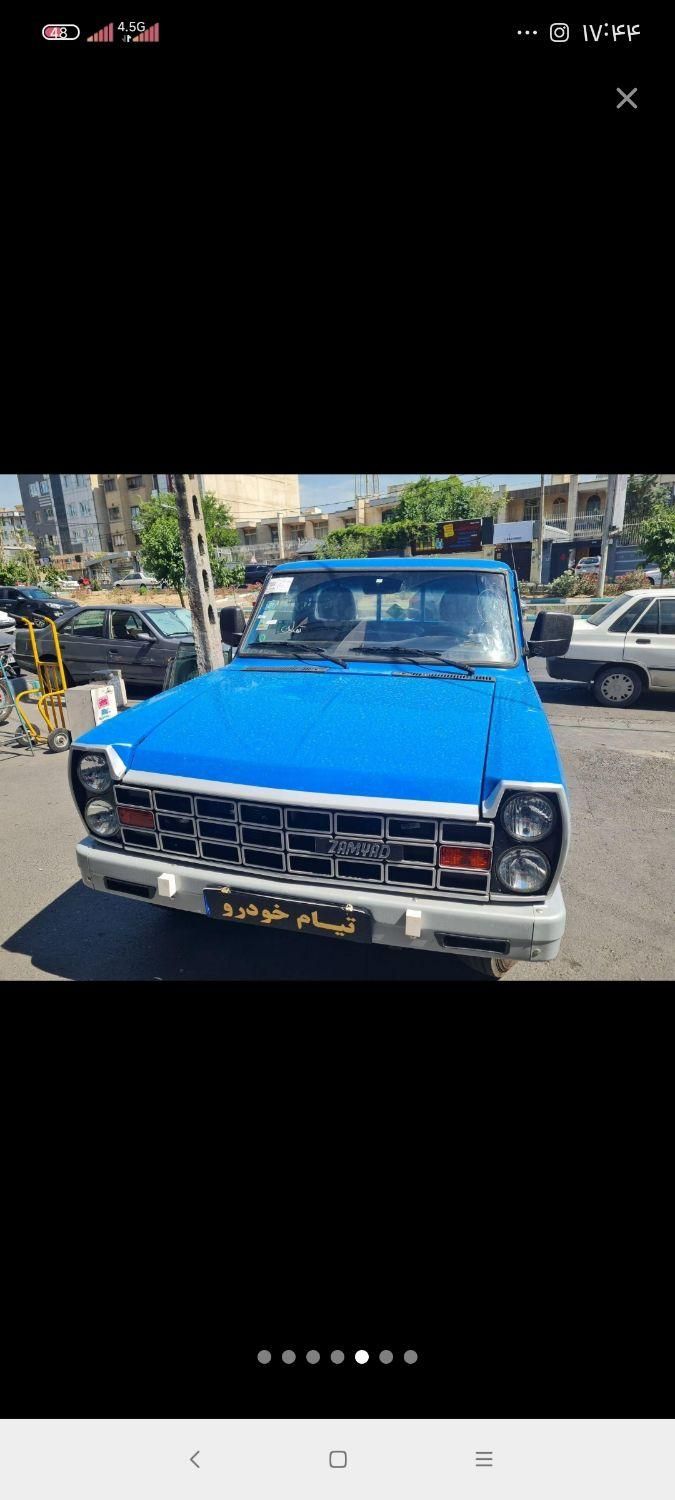Return to the phone's home screen
675x1500 pixels.
[x=338, y=1459]
